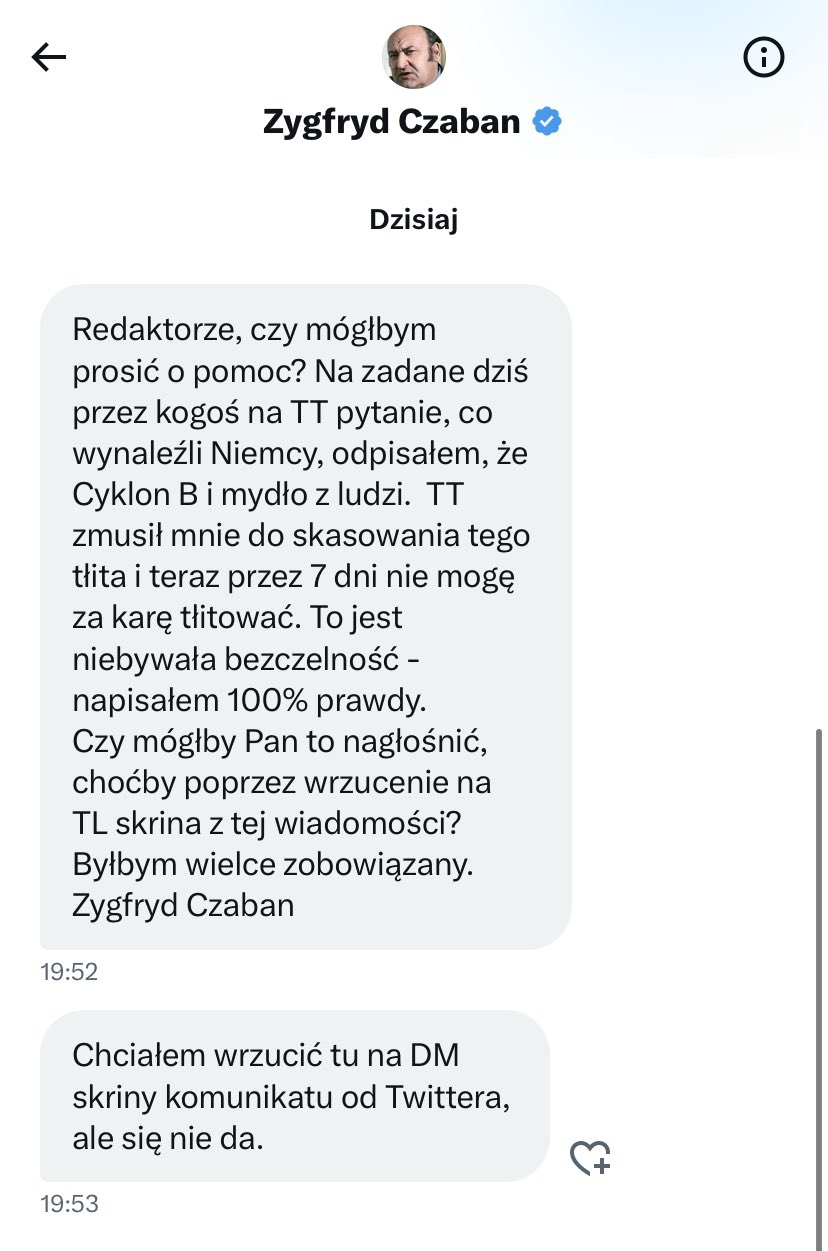828x1251 pixels.
Task: Open Zygfryd Czaban's profile picture
Action: click(413, 57)
